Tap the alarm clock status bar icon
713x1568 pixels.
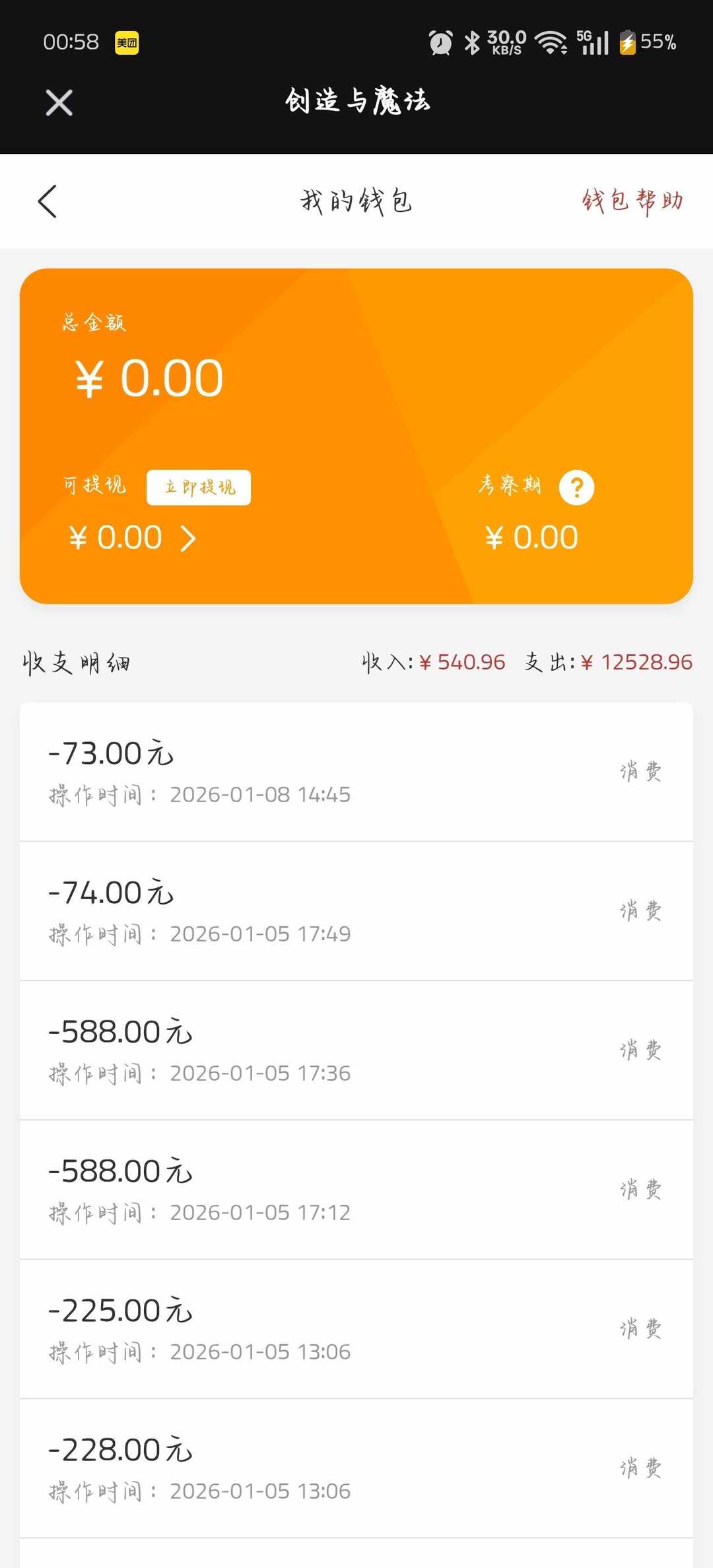[x=440, y=42]
